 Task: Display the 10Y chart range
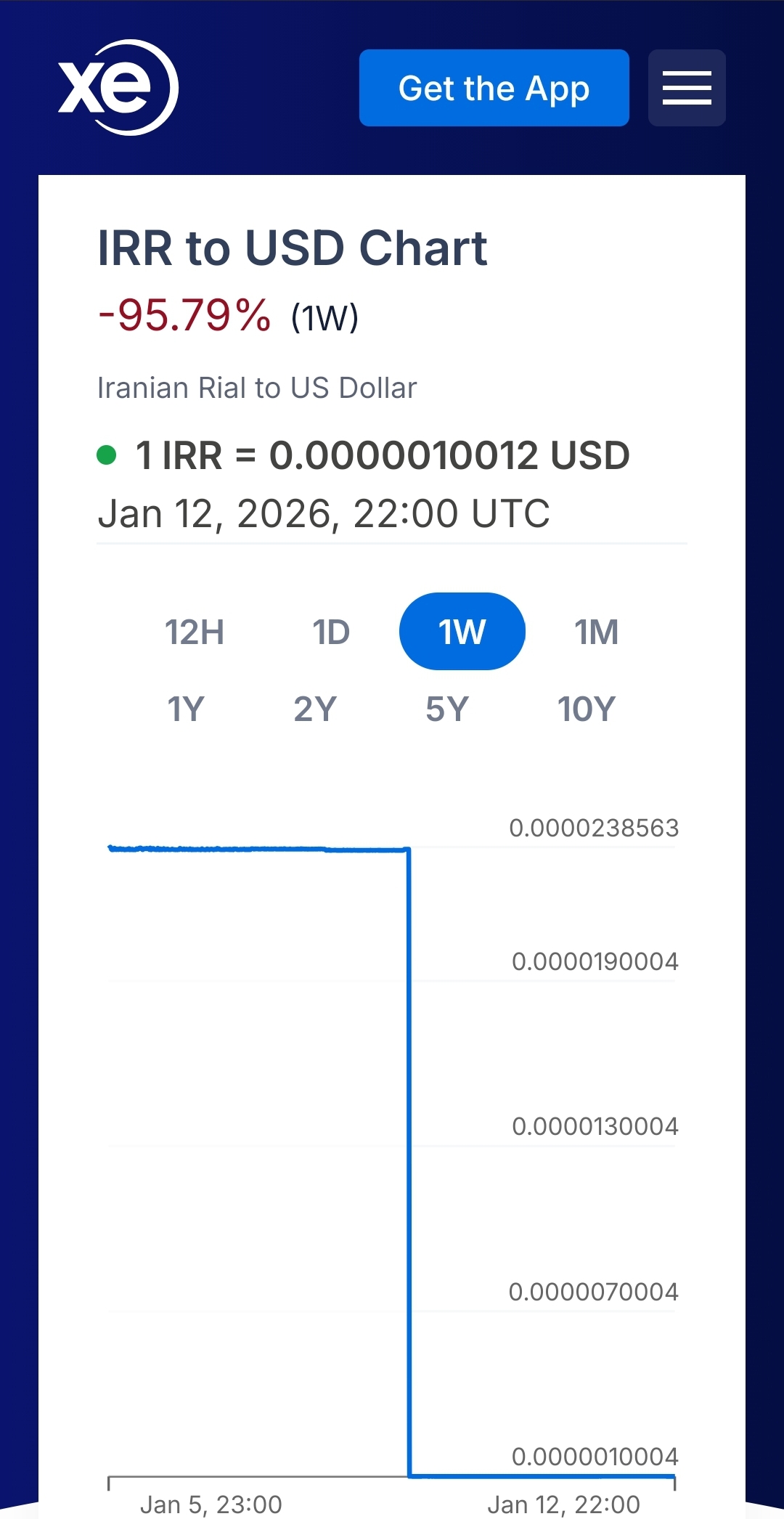[x=586, y=709]
